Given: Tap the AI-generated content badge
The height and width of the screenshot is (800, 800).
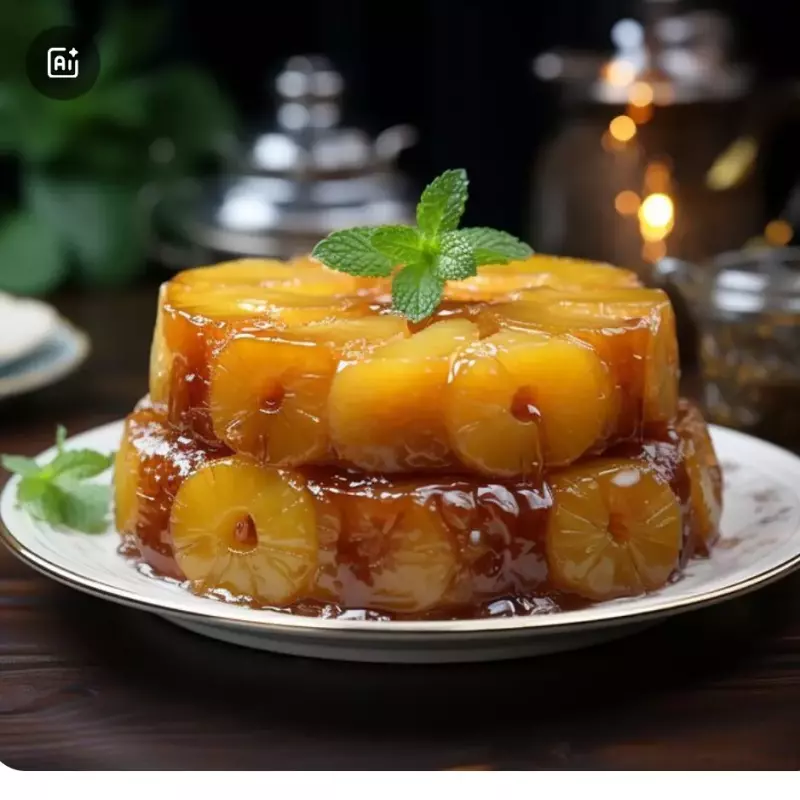Looking at the screenshot, I should click(62, 62).
